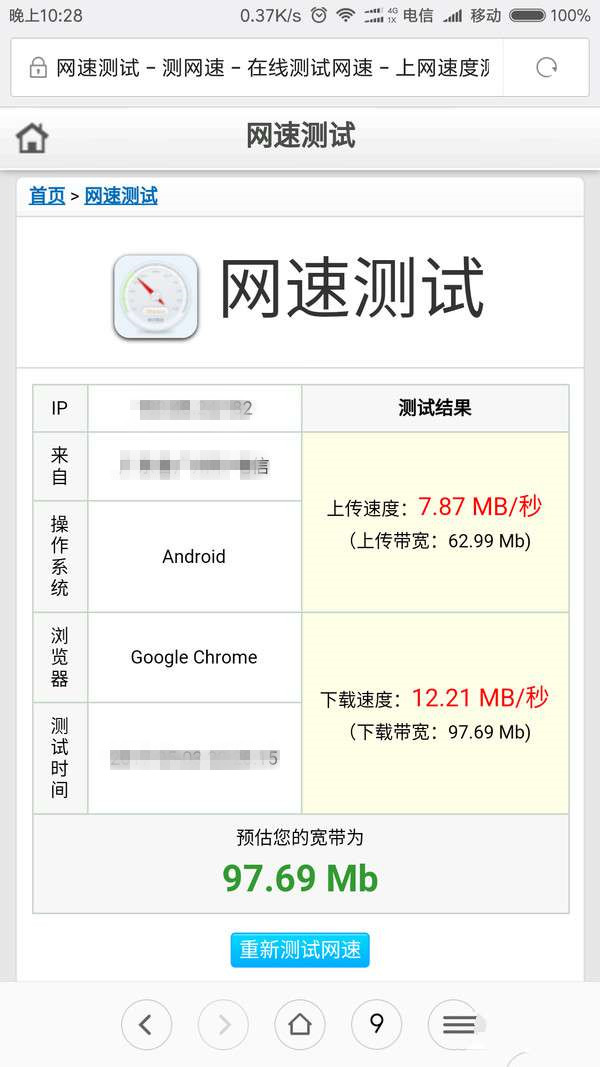600x1067 pixels.
Task: Open the tab switcher showing 9
Action: (x=376, y=1024)
